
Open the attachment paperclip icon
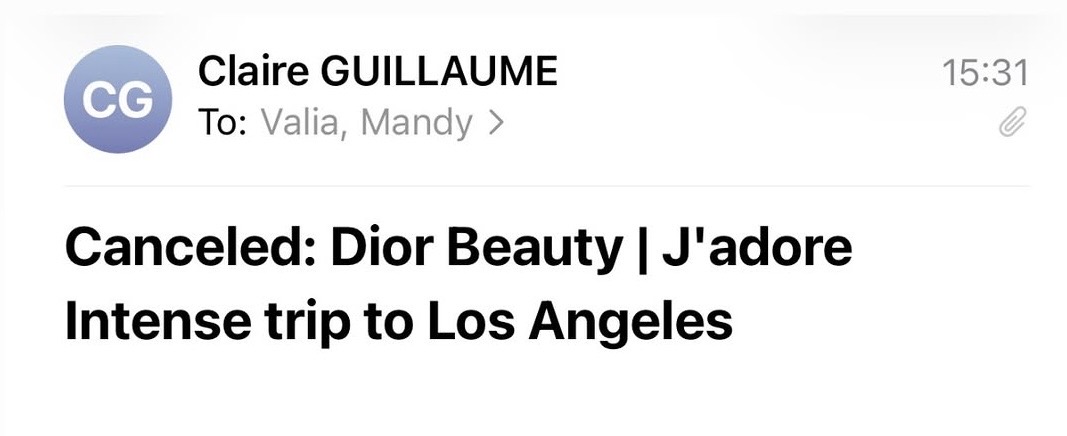(x=1013, y=123)
